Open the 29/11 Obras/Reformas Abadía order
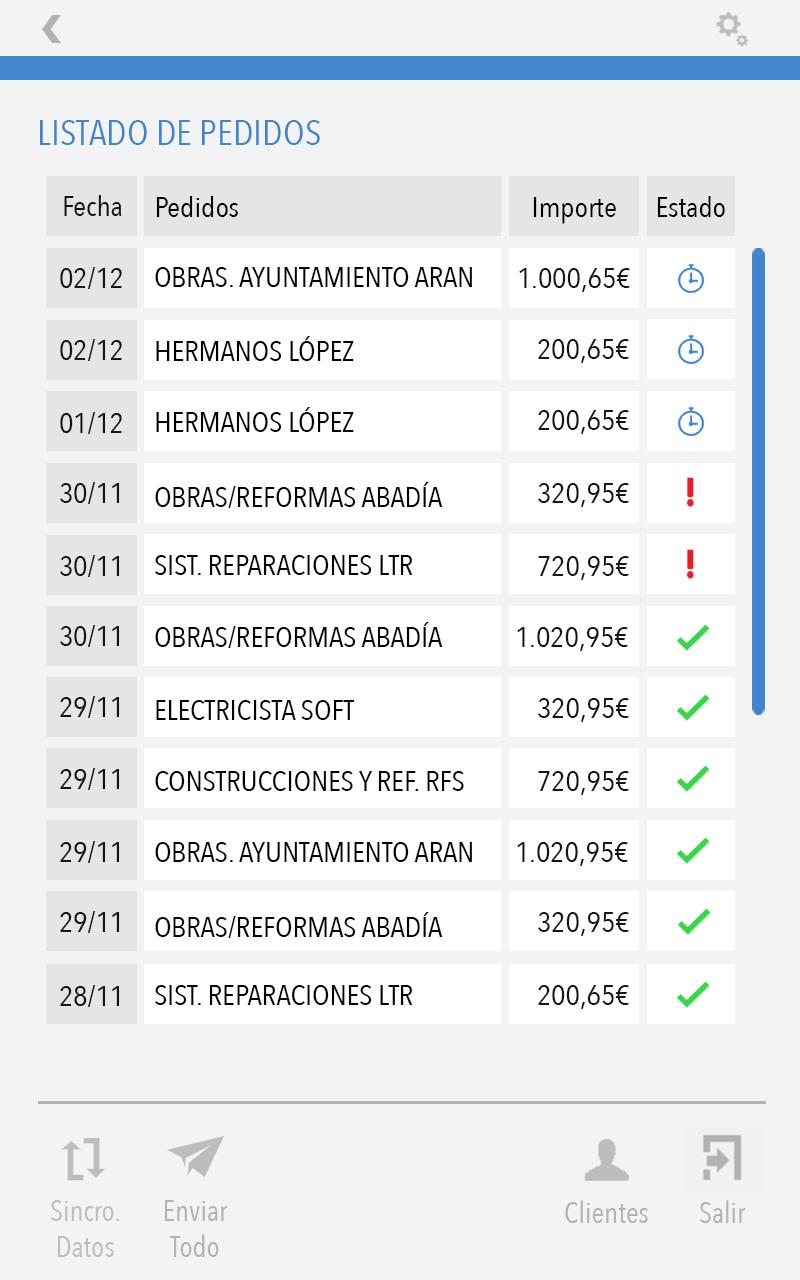Image resolution: width=800 pixels, height=1280 pixels. pyautogui.click(x=321, y=924)
